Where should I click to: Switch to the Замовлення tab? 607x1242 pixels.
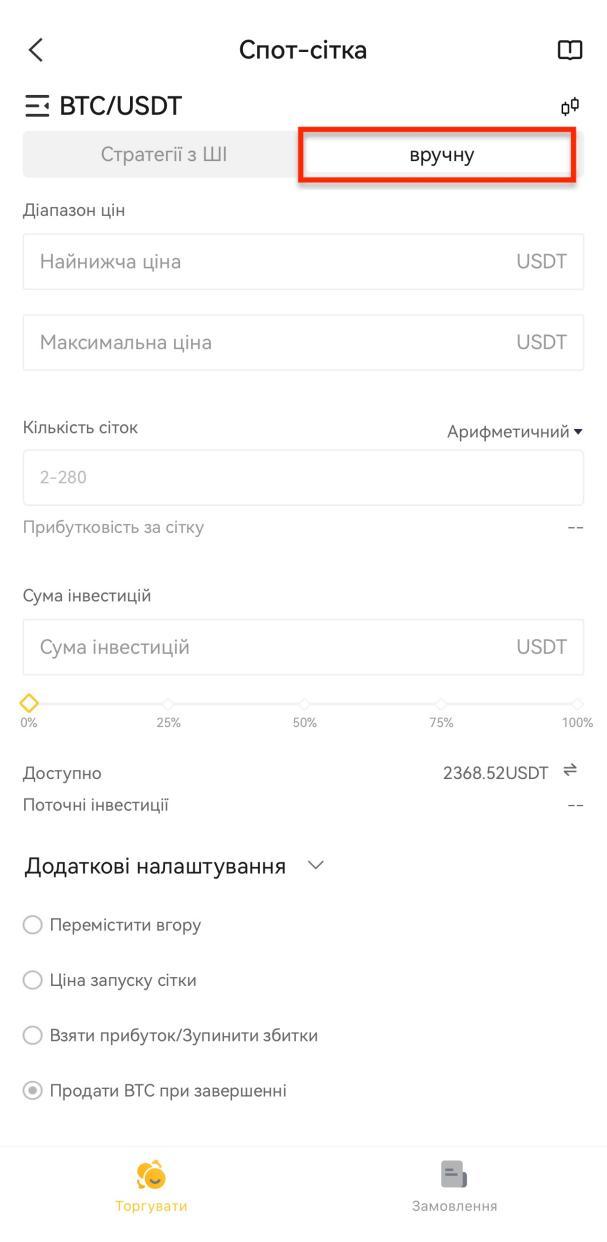click(x=454, y=1187)
